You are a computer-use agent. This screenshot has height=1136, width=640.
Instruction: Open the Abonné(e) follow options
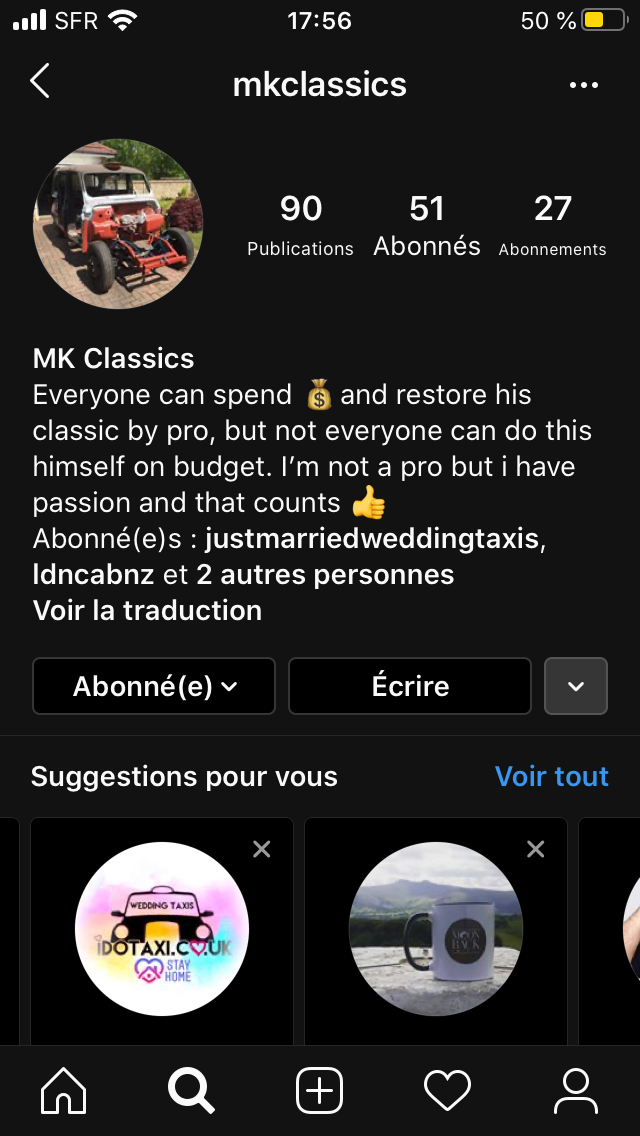(x=154, y=686)
